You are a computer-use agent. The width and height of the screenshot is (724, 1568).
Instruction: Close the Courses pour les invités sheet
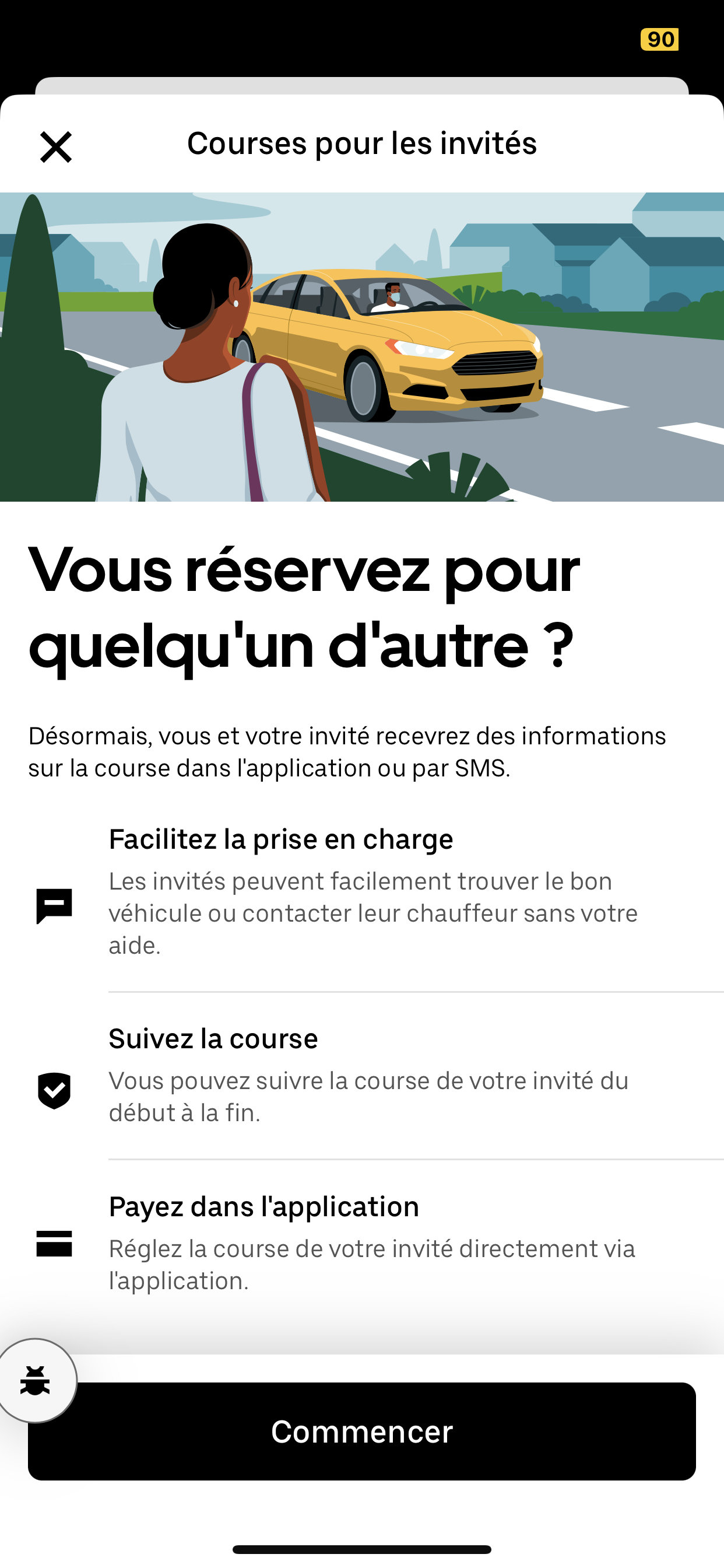pos(56,146)
